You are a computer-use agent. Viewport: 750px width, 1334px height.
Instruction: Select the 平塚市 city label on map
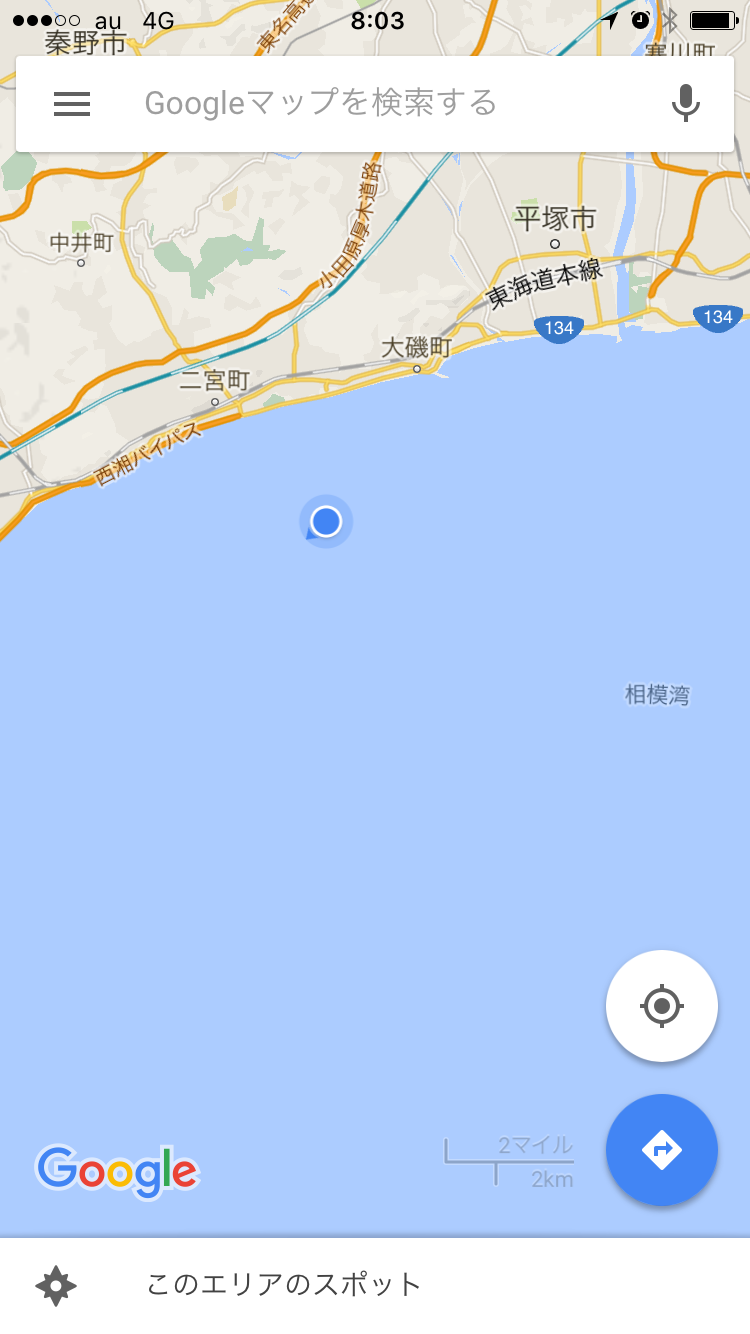(555, 219)
